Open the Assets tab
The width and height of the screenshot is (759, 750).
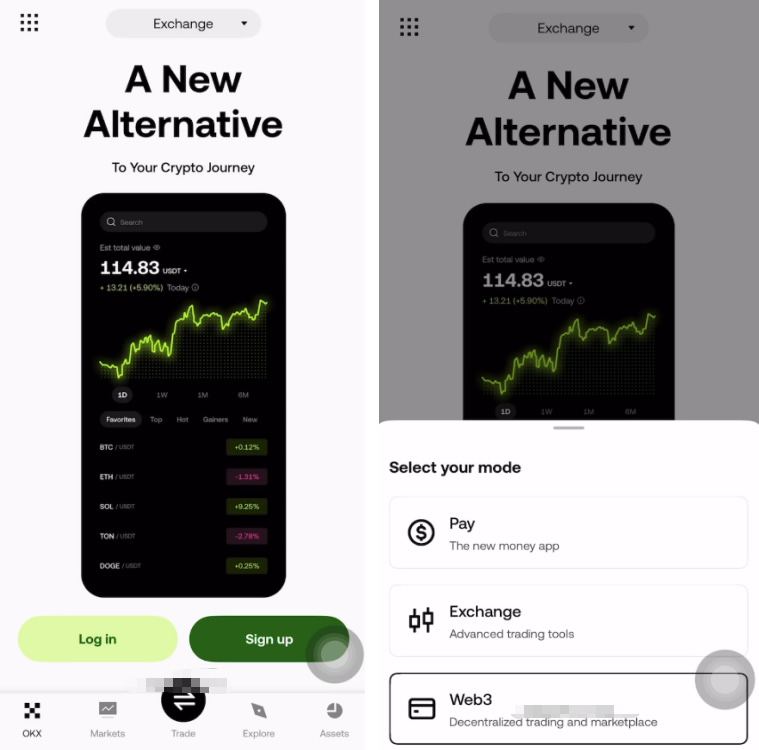[334, 718]
